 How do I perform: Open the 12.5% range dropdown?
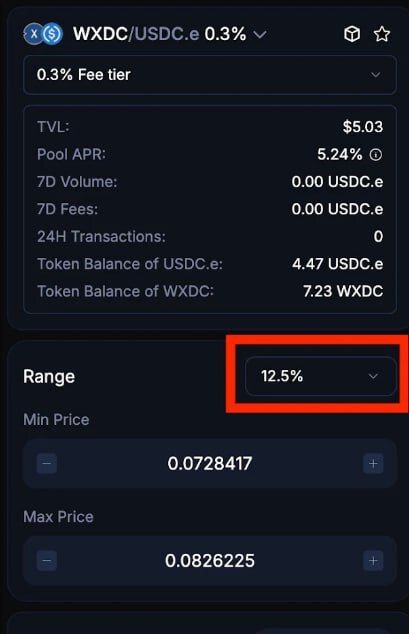320,376
